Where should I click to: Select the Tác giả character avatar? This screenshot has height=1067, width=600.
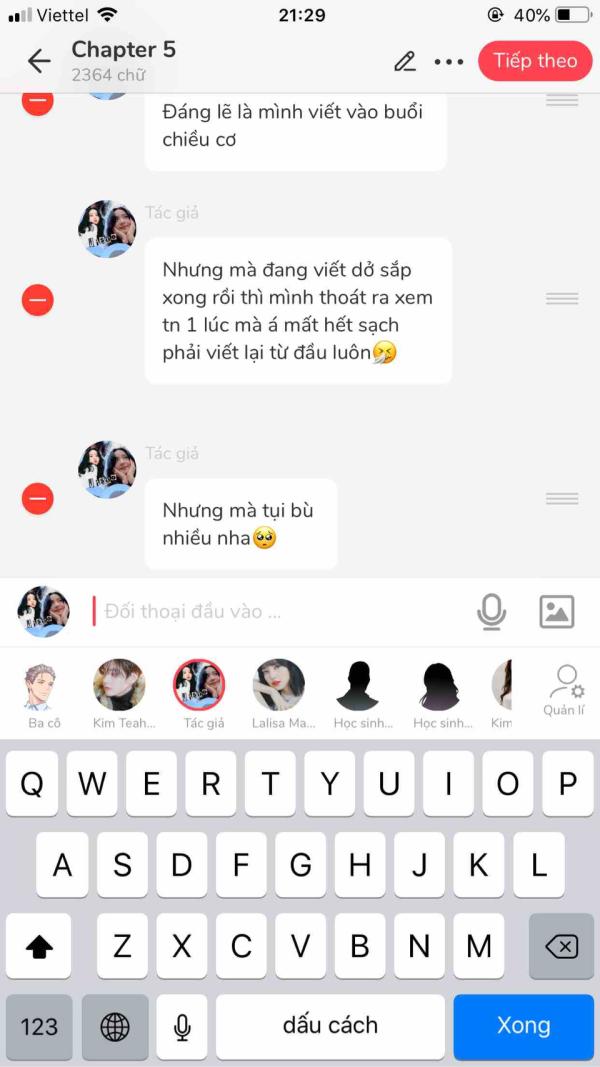199,688
